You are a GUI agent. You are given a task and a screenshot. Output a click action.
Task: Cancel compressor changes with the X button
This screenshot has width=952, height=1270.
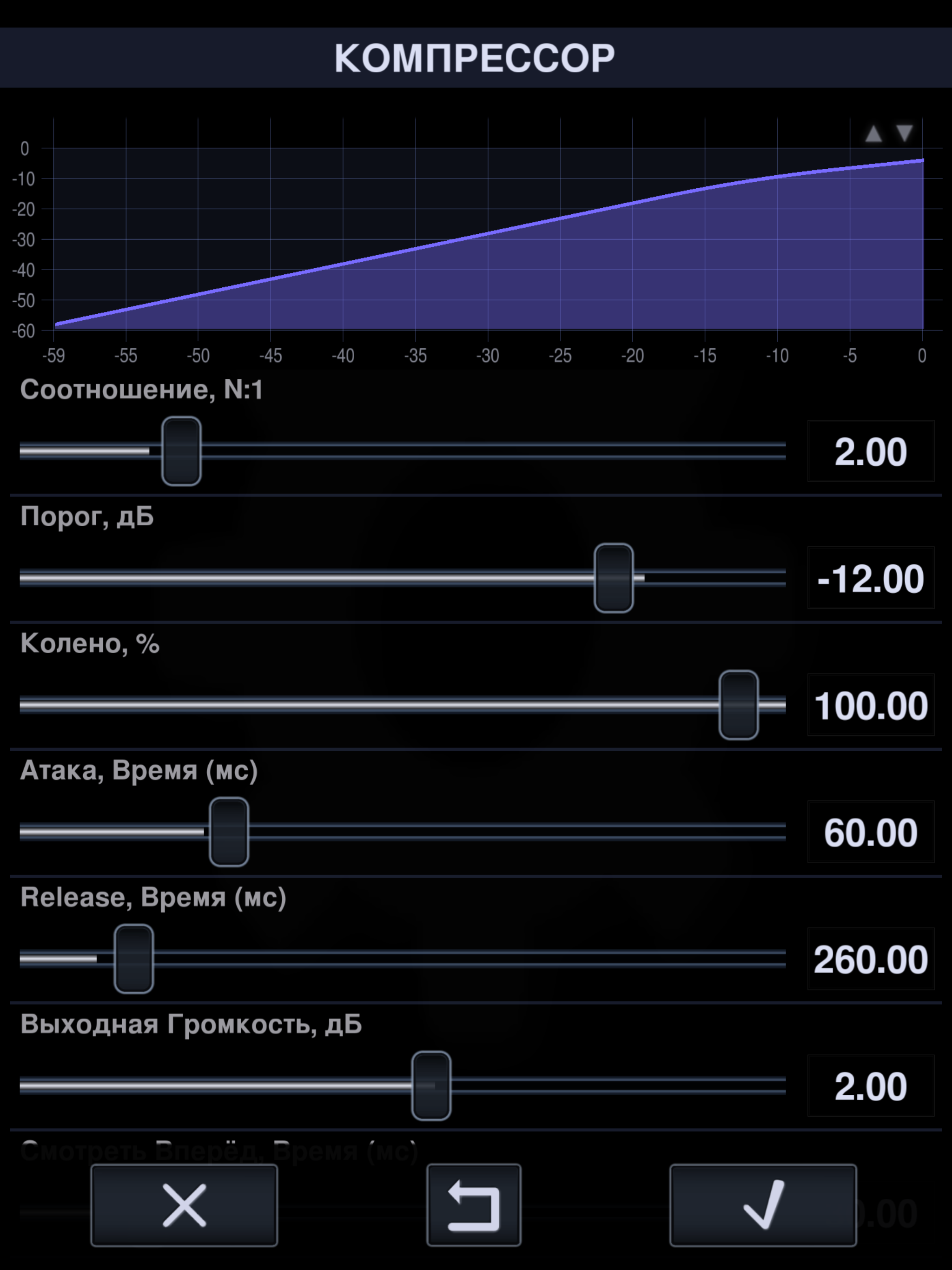(185, 1205)
